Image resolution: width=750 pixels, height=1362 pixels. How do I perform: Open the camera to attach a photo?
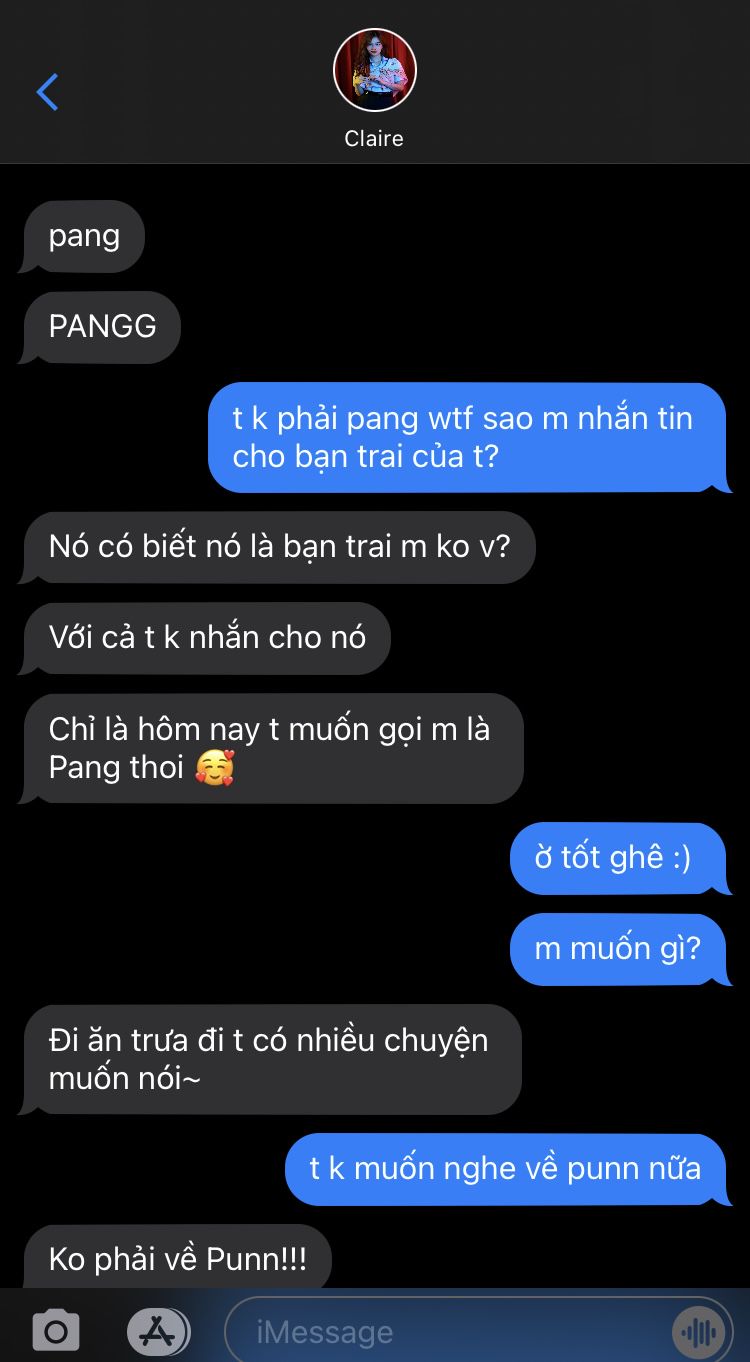click(x=56, y=1331)
